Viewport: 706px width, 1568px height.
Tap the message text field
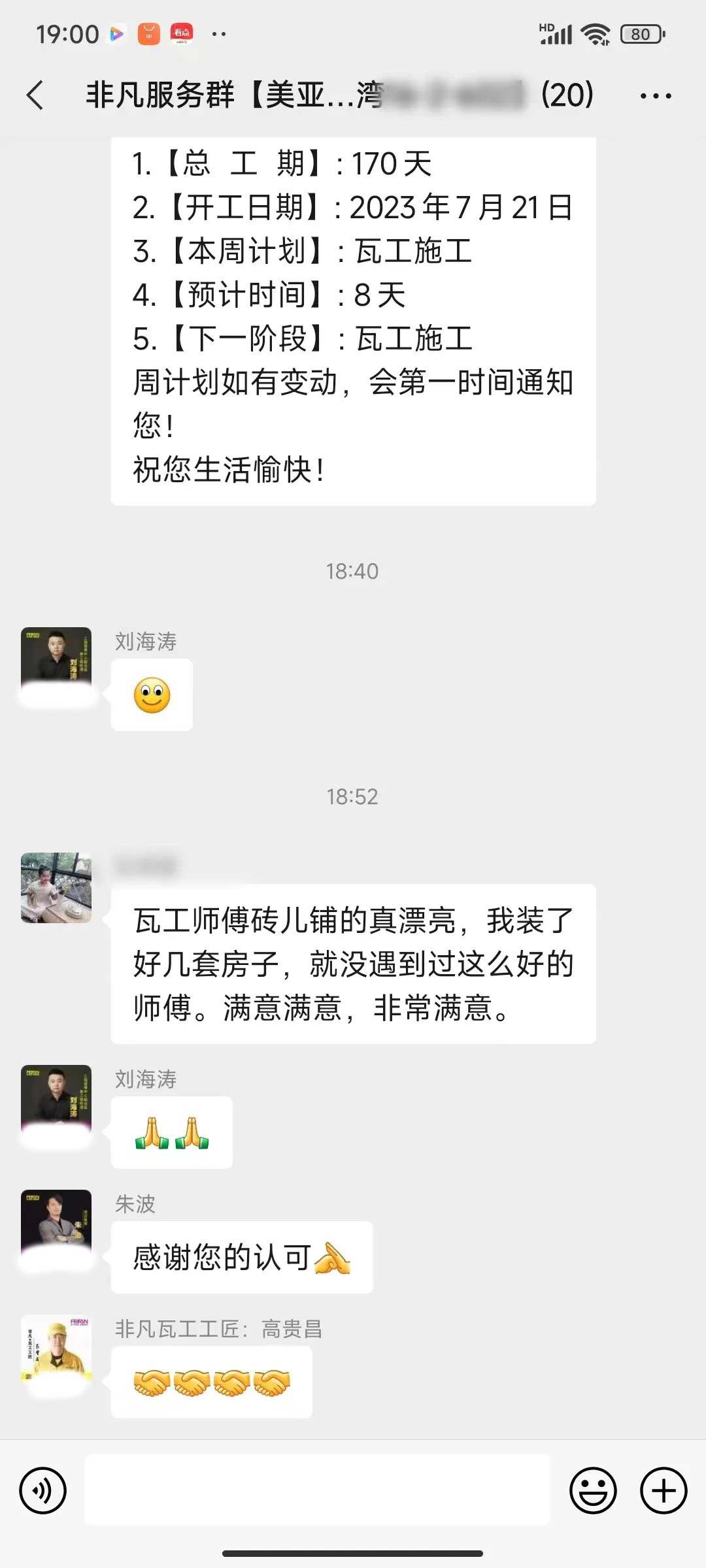[x=318, y=1490]
